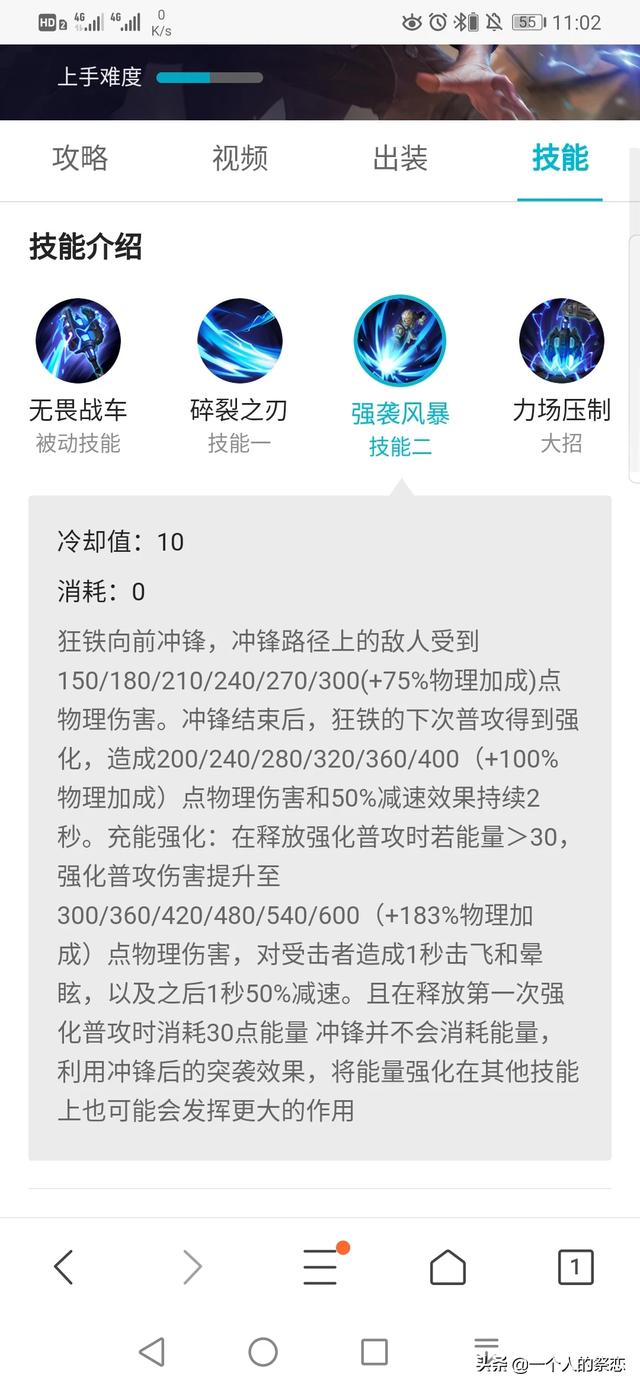Open the browser tab switcher
Screen dimensions: 640x1387
click(575, 1267)
